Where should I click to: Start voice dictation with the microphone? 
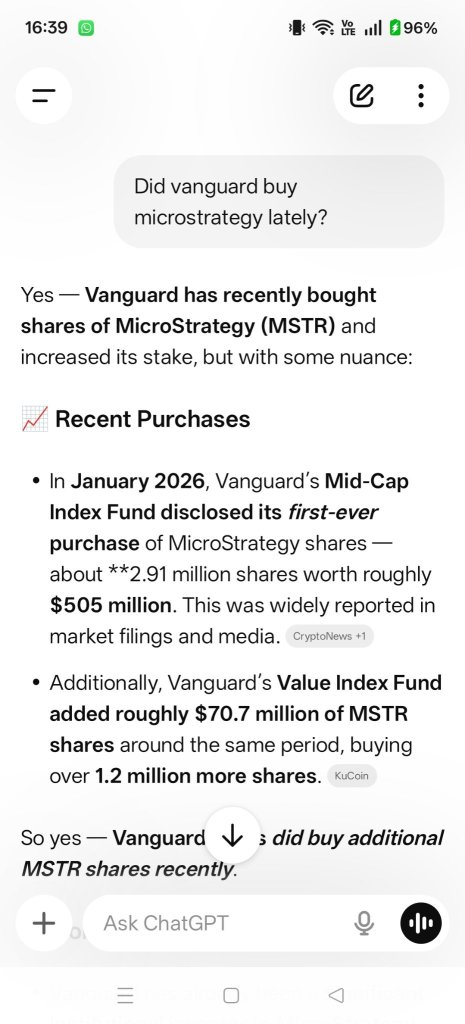click(x=364, y=923)
